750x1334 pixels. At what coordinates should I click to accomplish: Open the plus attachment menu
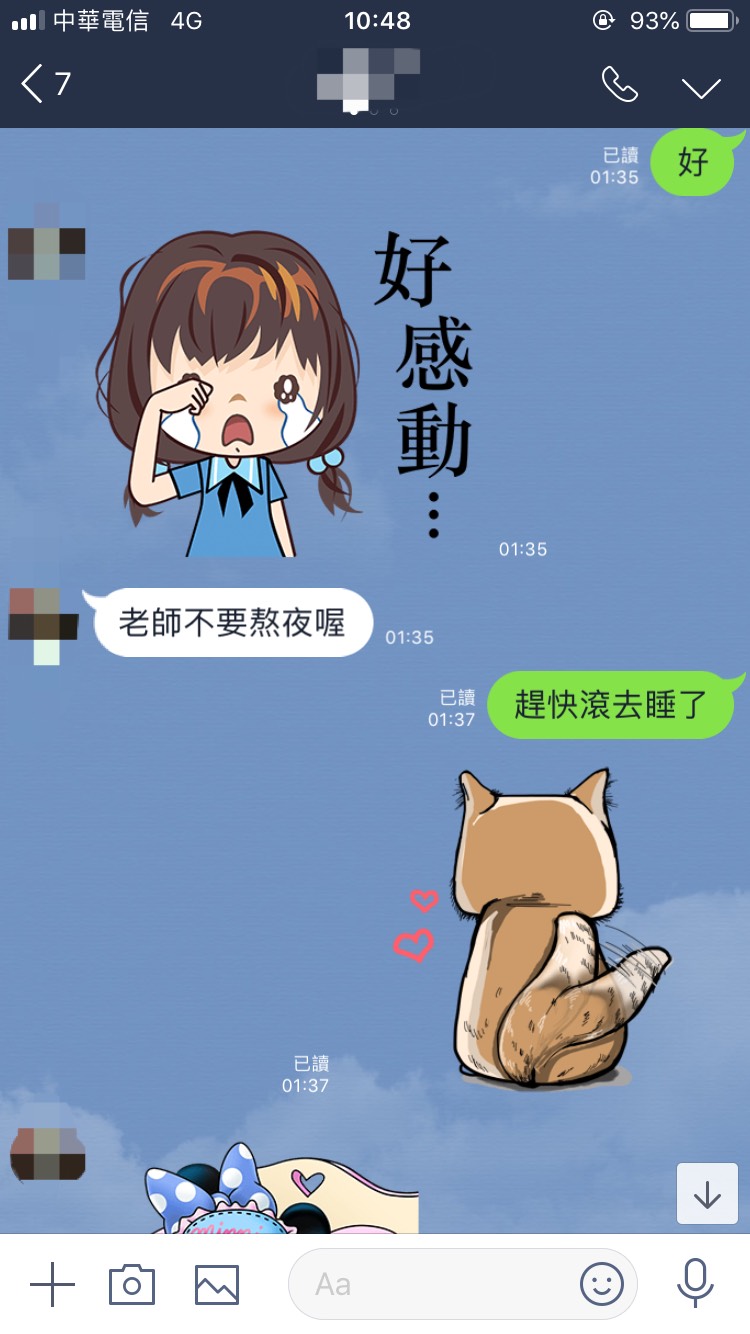[52, 1284]
